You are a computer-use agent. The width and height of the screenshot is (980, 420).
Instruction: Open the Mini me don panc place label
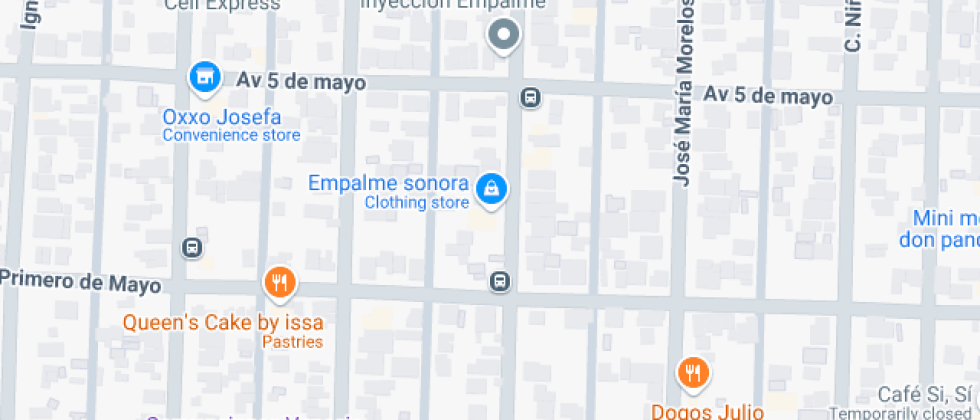[945, 229]
